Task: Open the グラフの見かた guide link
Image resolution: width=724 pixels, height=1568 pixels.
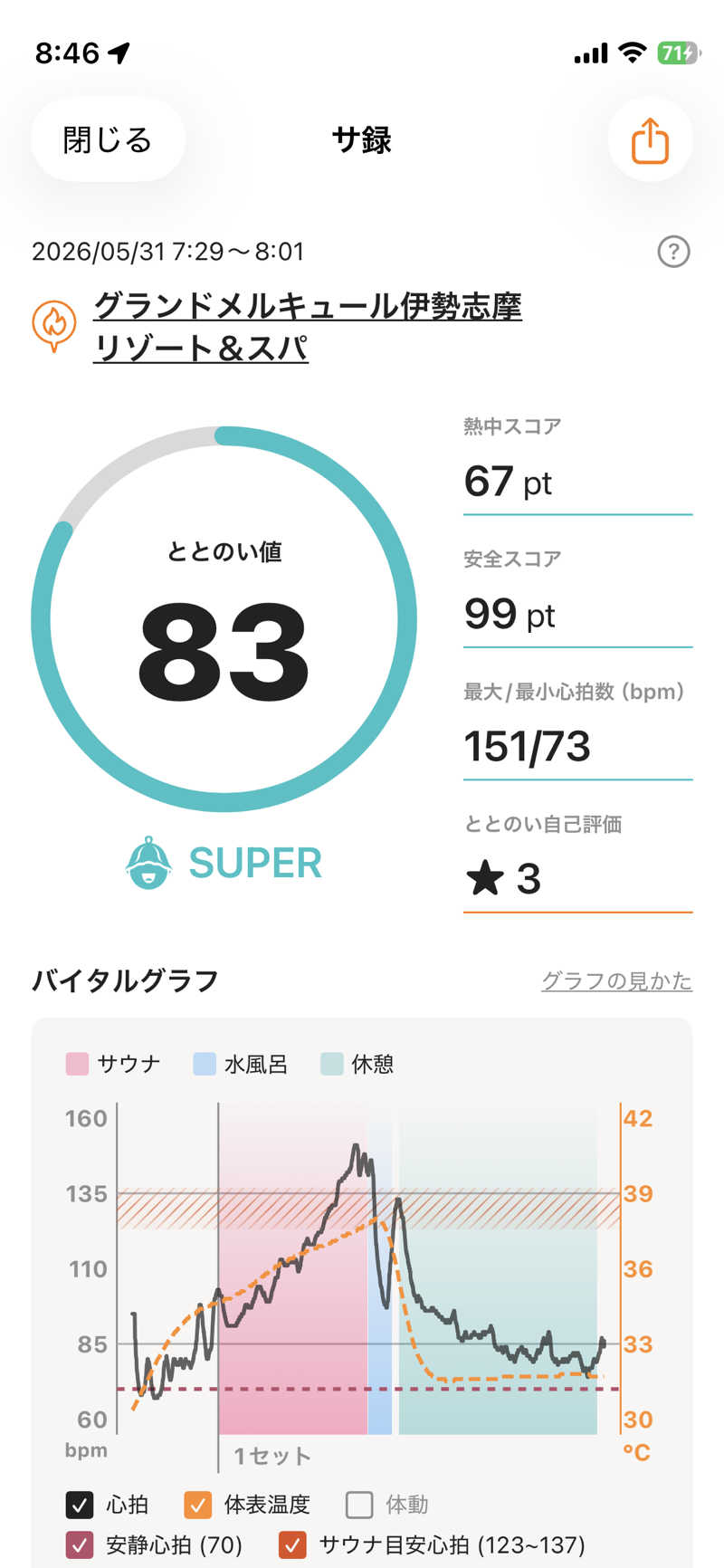Action: click(616, 980)
